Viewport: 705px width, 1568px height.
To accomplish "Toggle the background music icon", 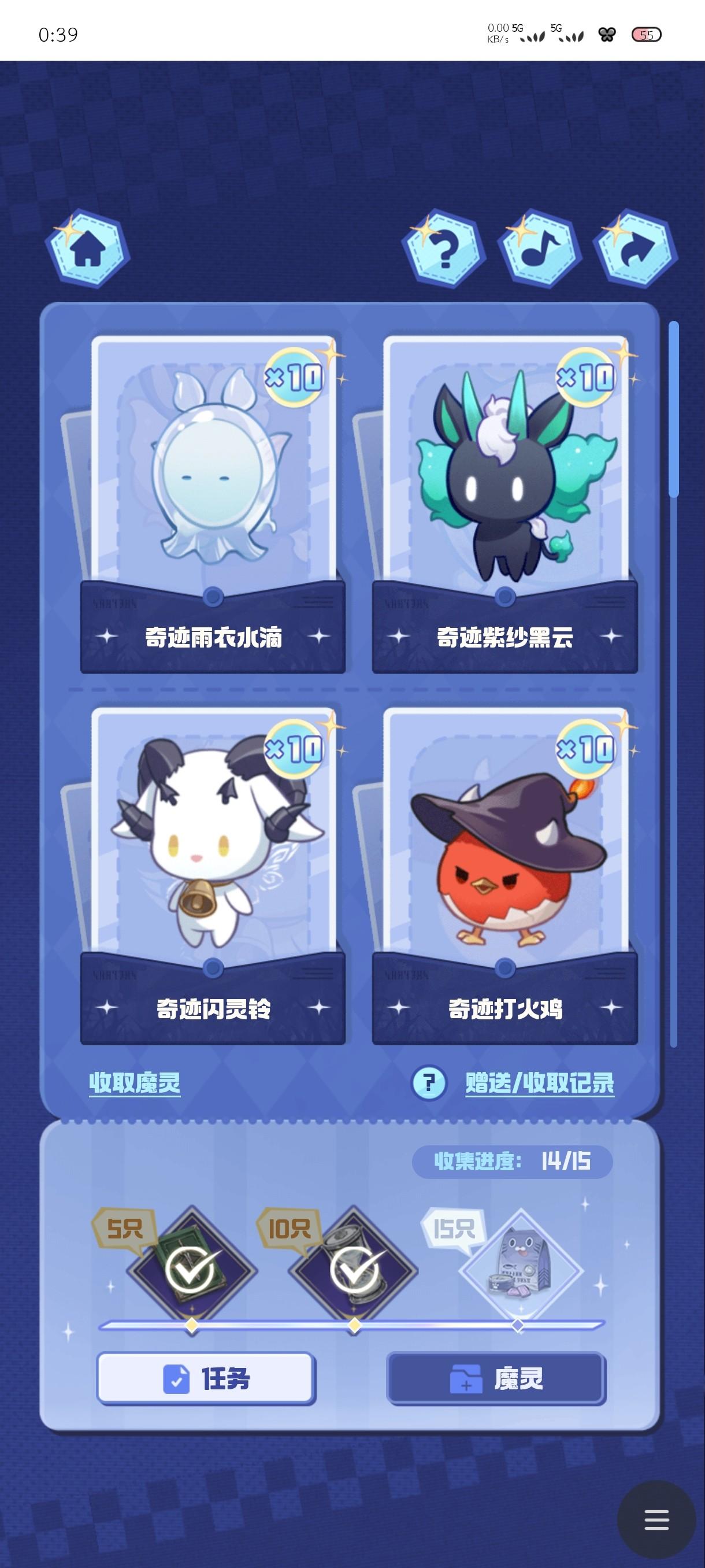I will pyautogui.click(x=540, y=250).
